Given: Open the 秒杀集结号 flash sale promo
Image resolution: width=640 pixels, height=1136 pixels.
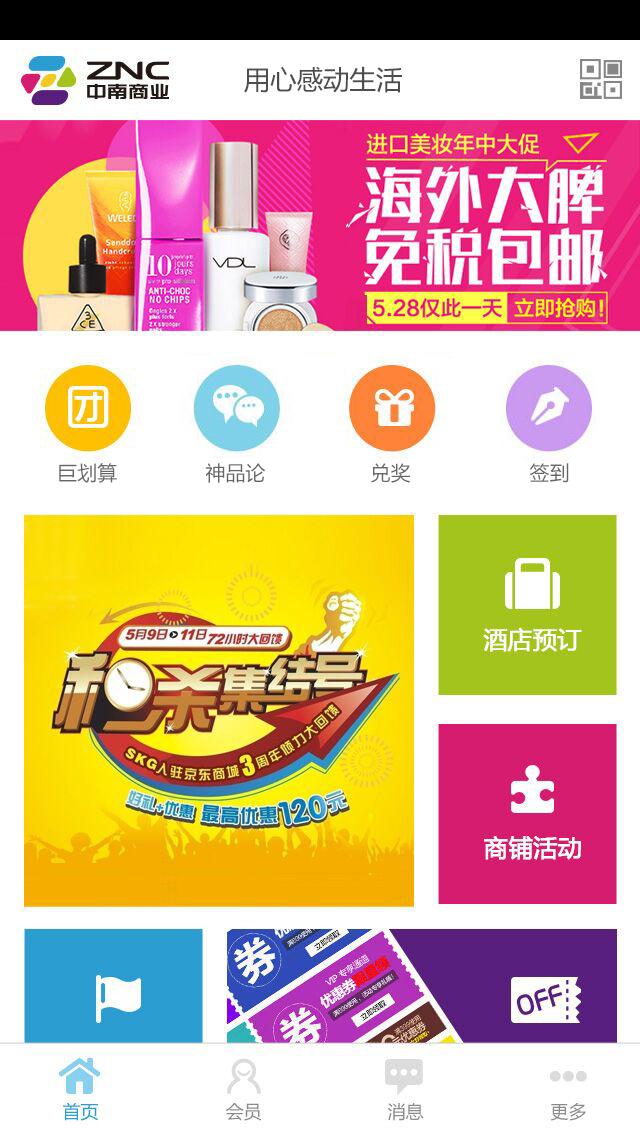Looking at the screenshot, I should click(x=219, y=710).
